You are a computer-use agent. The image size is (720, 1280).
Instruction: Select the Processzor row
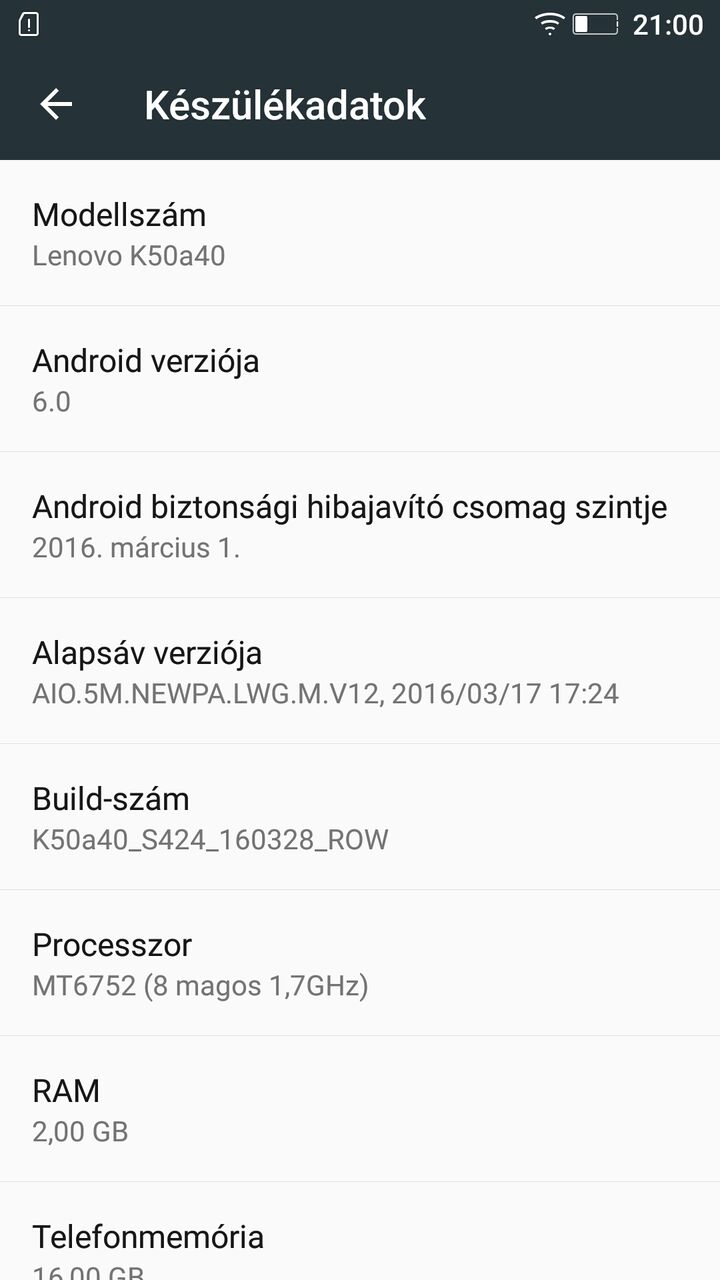point(360,963)
